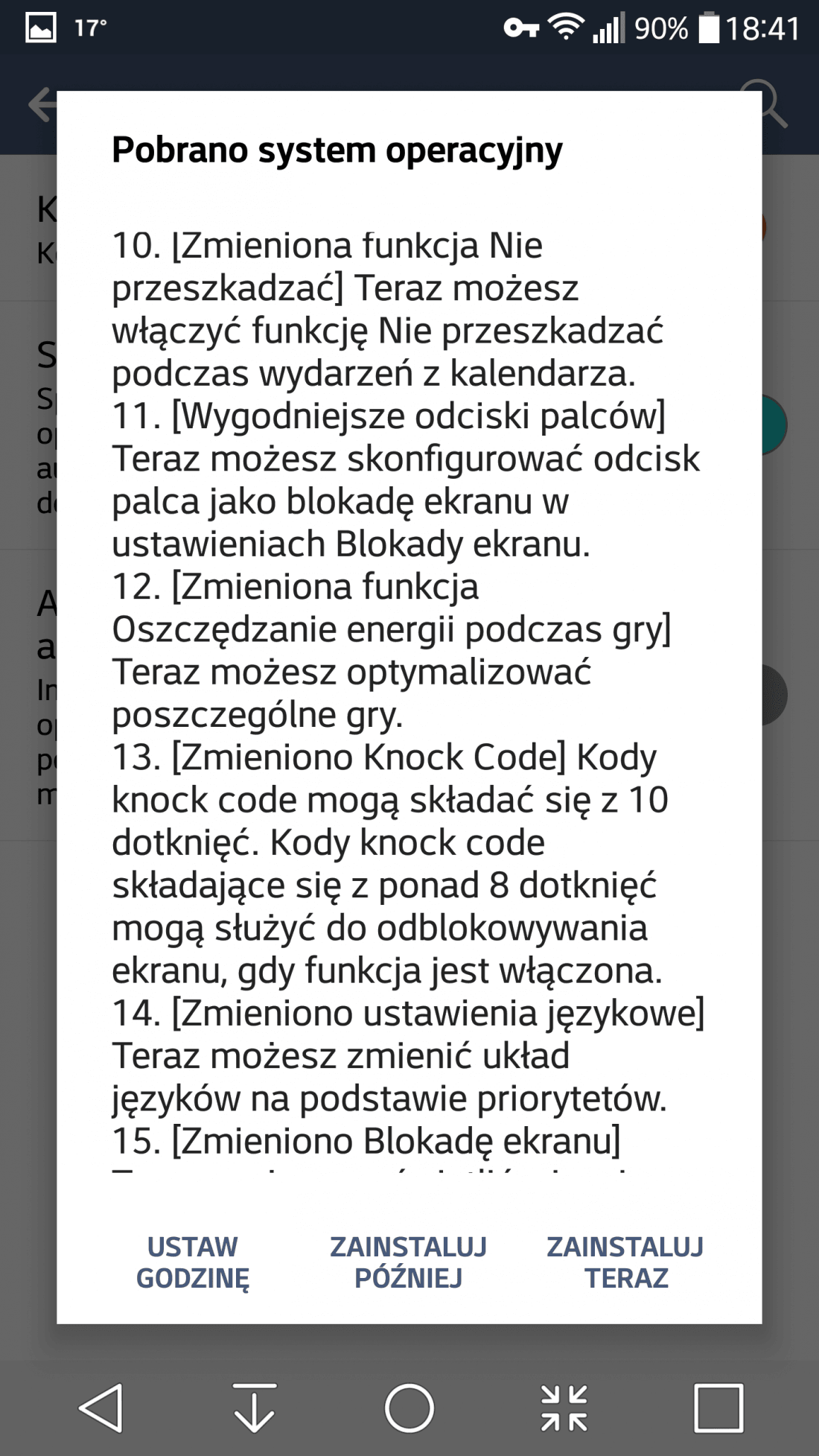
Task: Choose Ustaw godzinę to schedule the installation
Action: pyautogui.click(x=193, y=1262)
